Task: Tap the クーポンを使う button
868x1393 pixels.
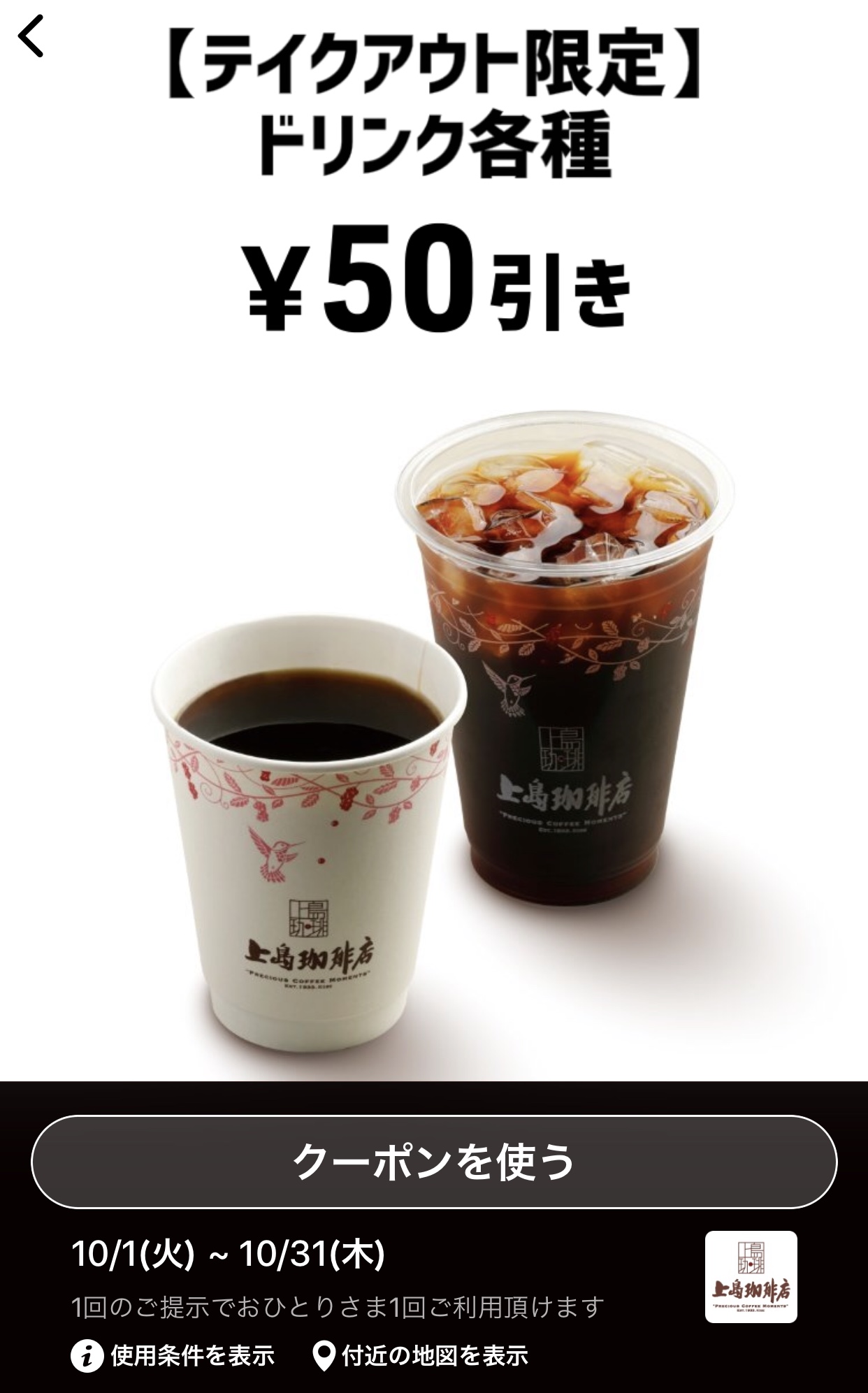Action: [x=434, y=1162]
